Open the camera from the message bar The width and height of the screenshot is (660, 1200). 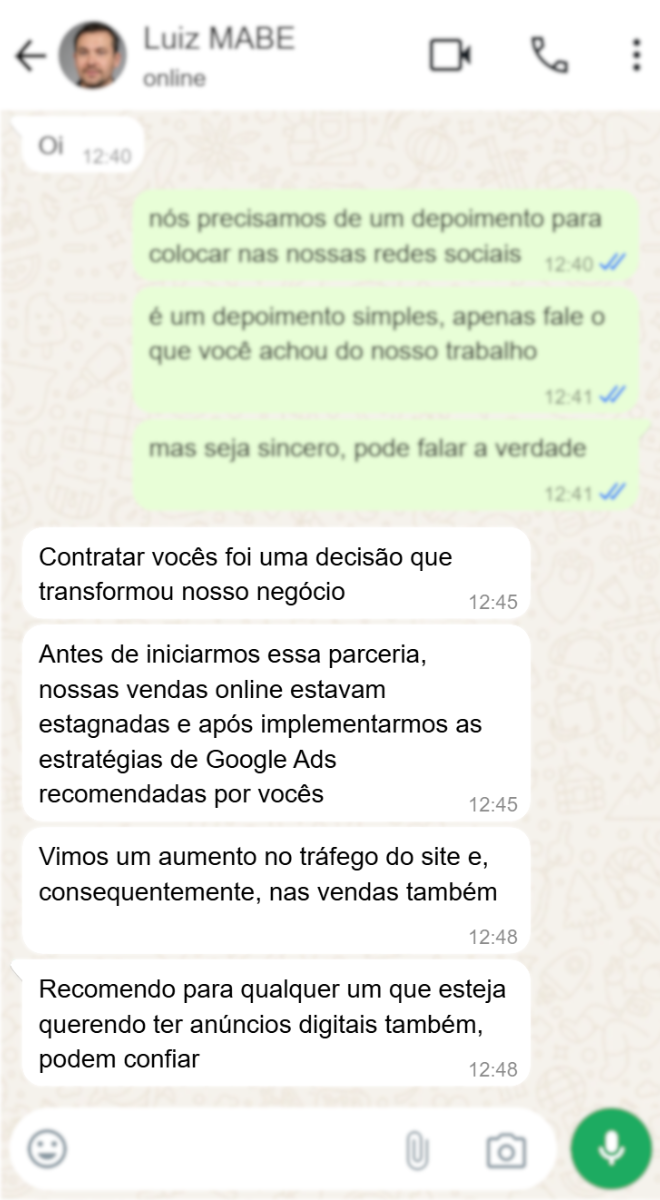(506, 1150)
